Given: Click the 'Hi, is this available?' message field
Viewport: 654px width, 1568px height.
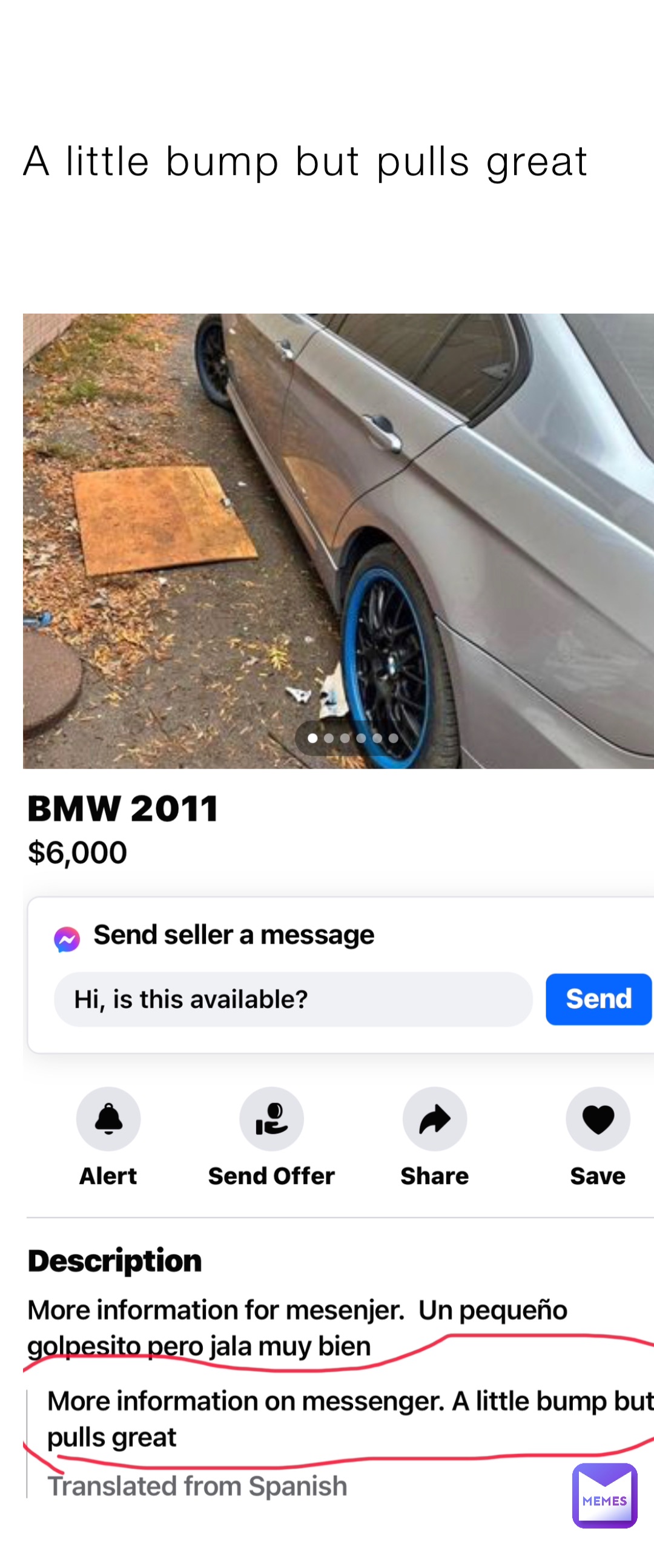Looking at the screenshot, I should [x=292, y=999].
